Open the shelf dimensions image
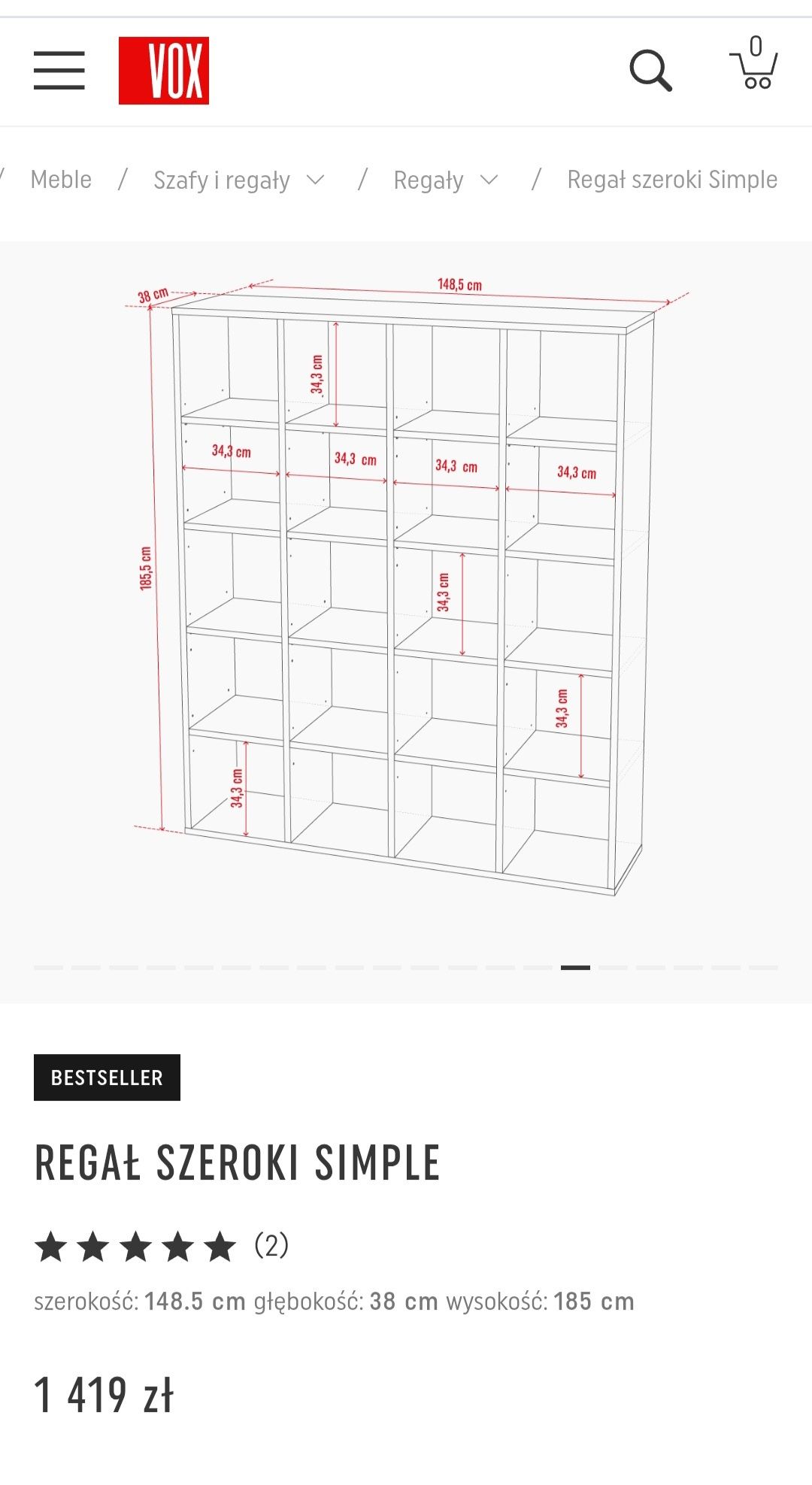This screenshot has width=812, height=1485. point(406,586)
